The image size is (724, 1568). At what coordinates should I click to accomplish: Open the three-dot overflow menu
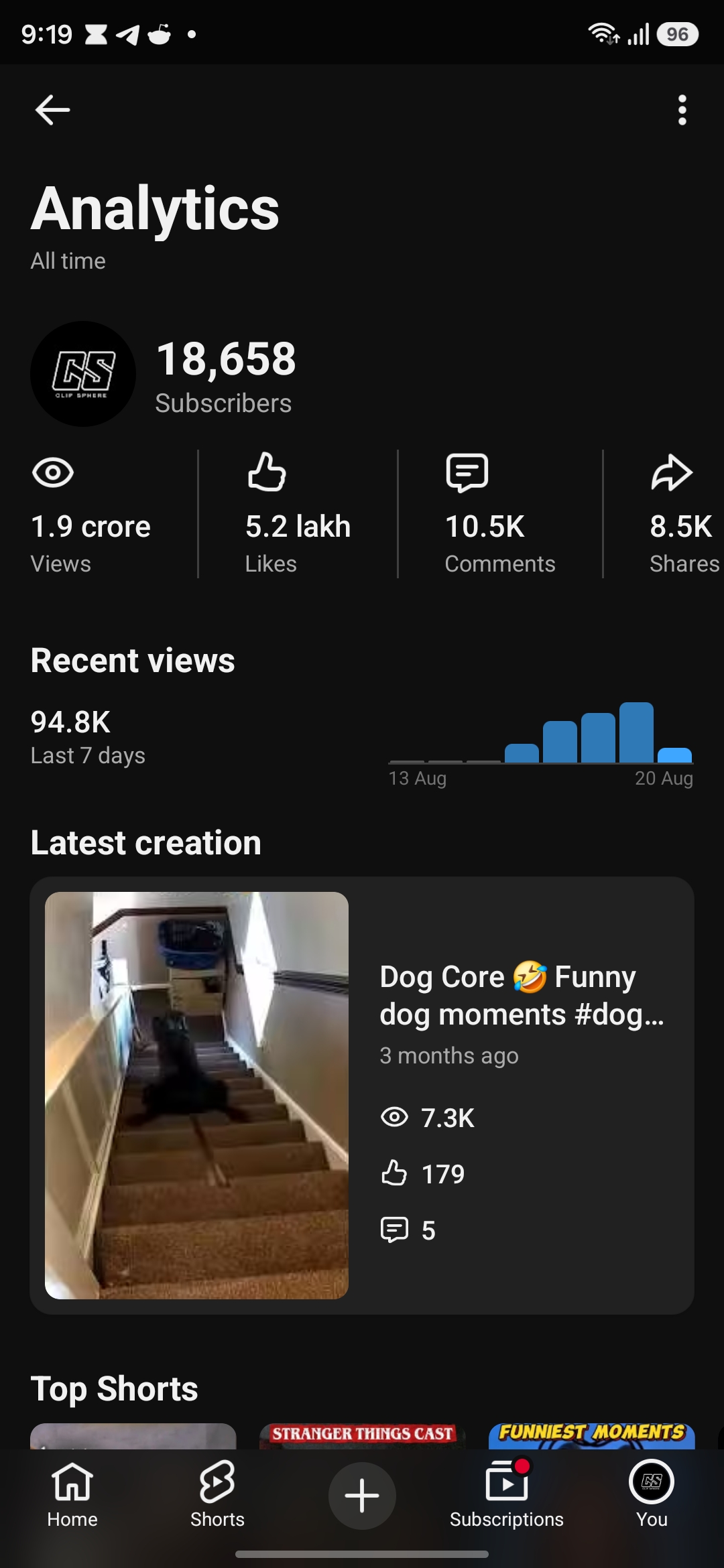tap(682, 110)
